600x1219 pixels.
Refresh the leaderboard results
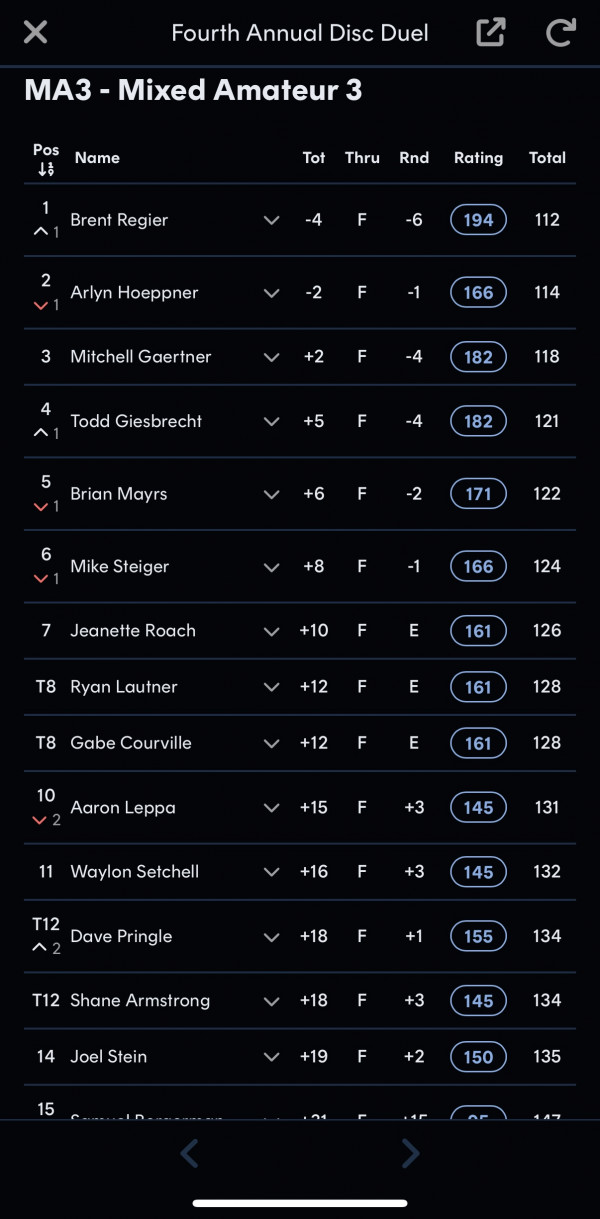[x=560, y=33]
